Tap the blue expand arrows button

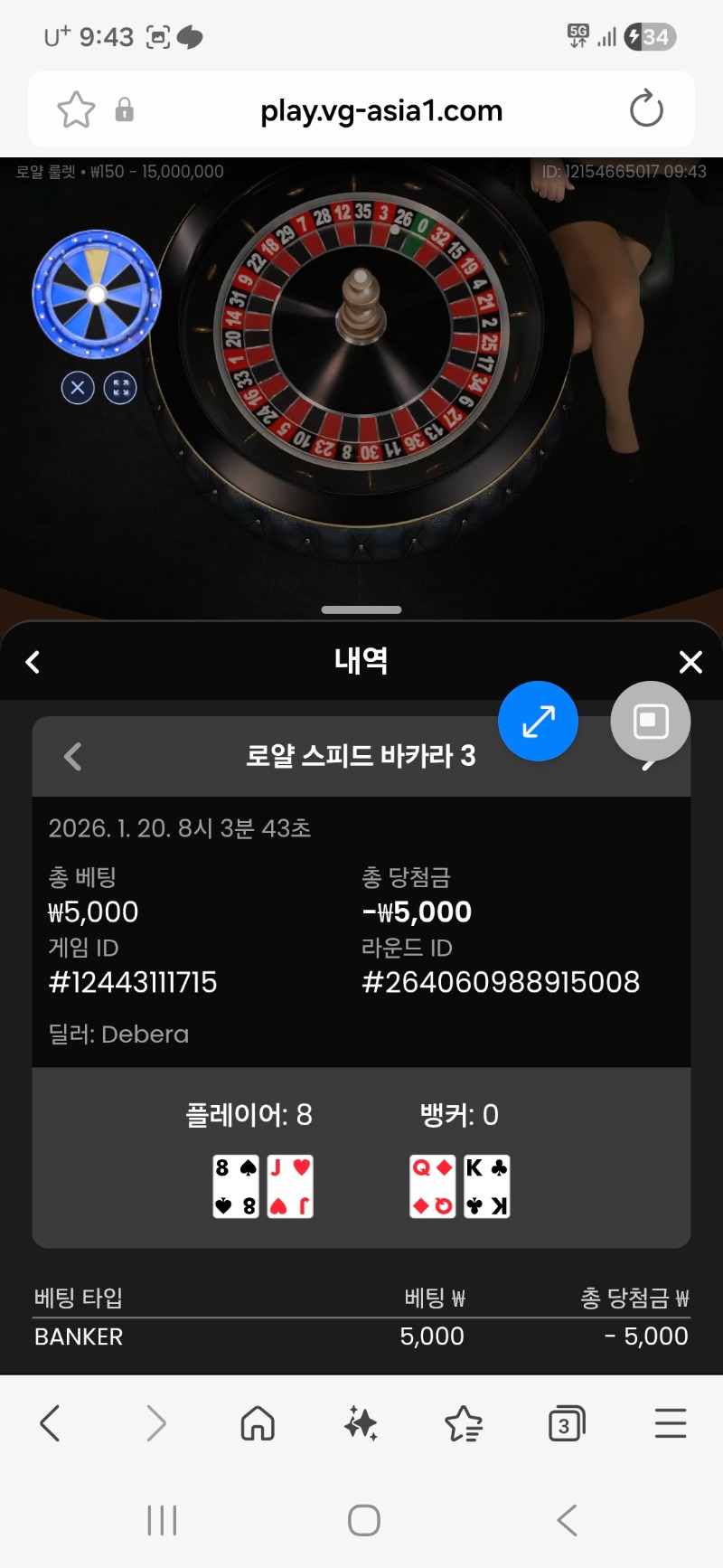tap(538, 721)
